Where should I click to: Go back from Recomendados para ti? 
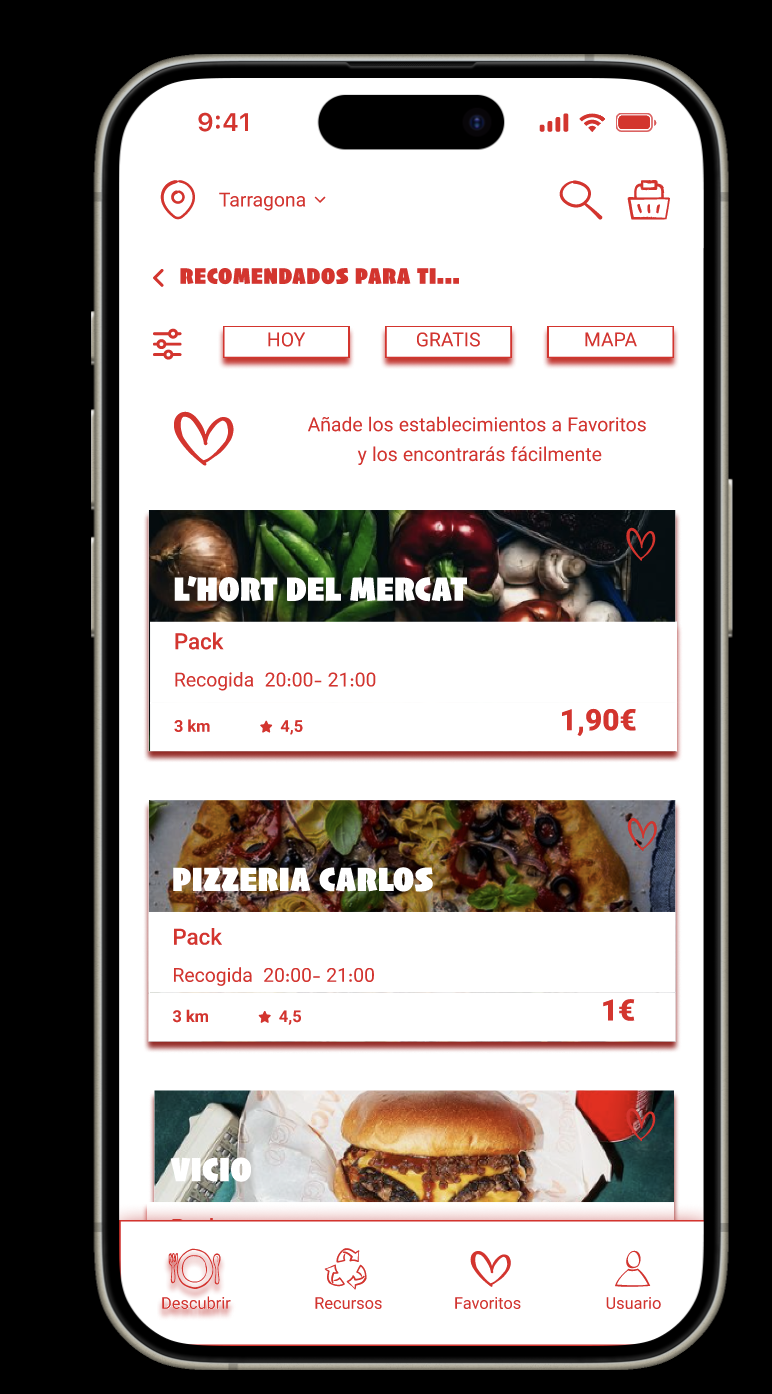coord(158,278)
